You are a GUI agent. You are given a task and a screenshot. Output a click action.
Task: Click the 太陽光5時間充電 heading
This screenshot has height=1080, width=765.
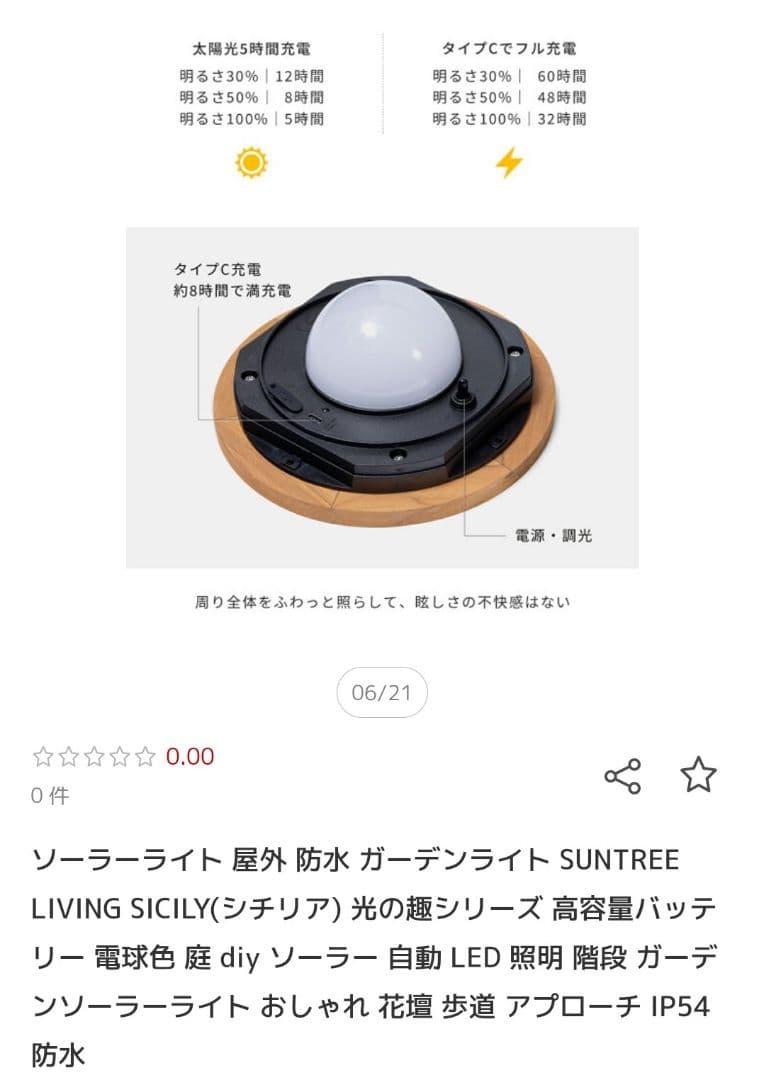(x=252, y=44)
